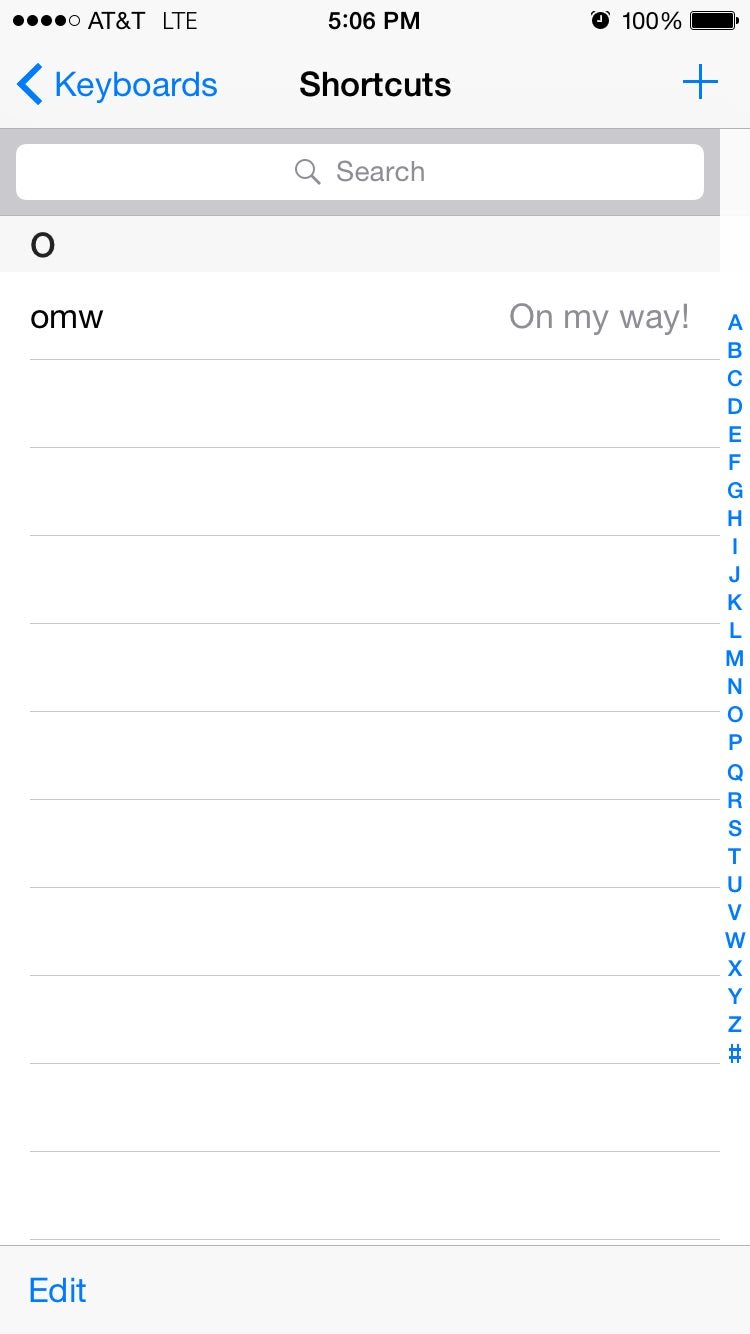Jump to letter A in the index
The image size is (750, 1334).
point(735,323)
